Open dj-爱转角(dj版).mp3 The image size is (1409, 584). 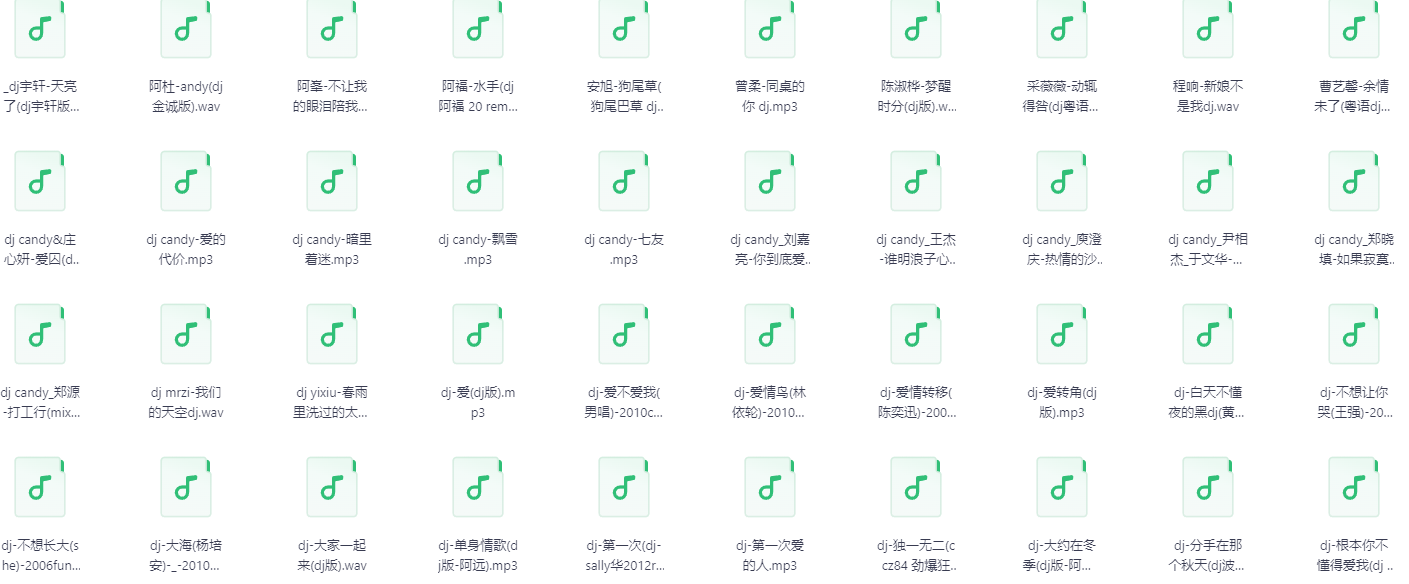[1062, 335]
